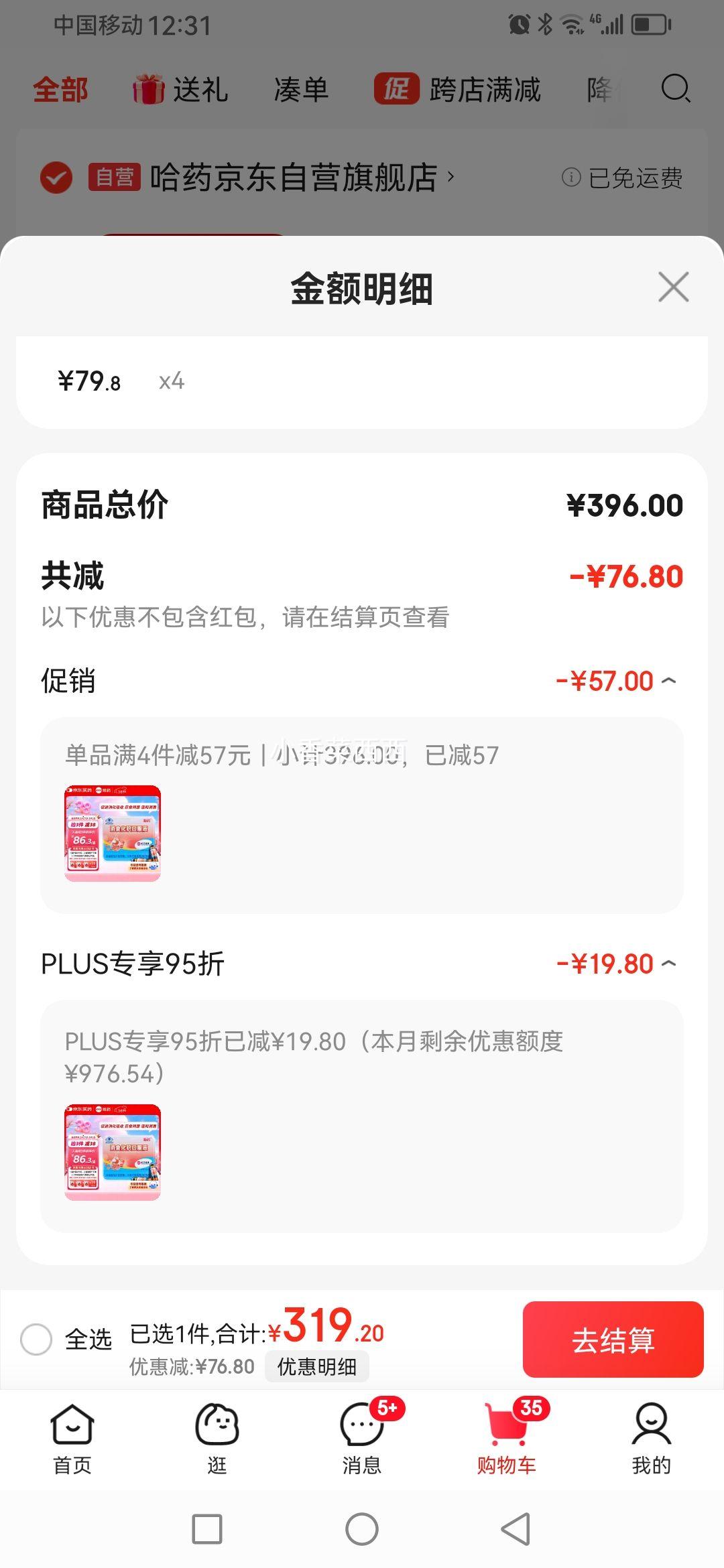Screen dimensions: 724x1568
Task: Collapse the PLUS专享95折 section chevron
Action: pyautogui.click(x=668, y=963)
